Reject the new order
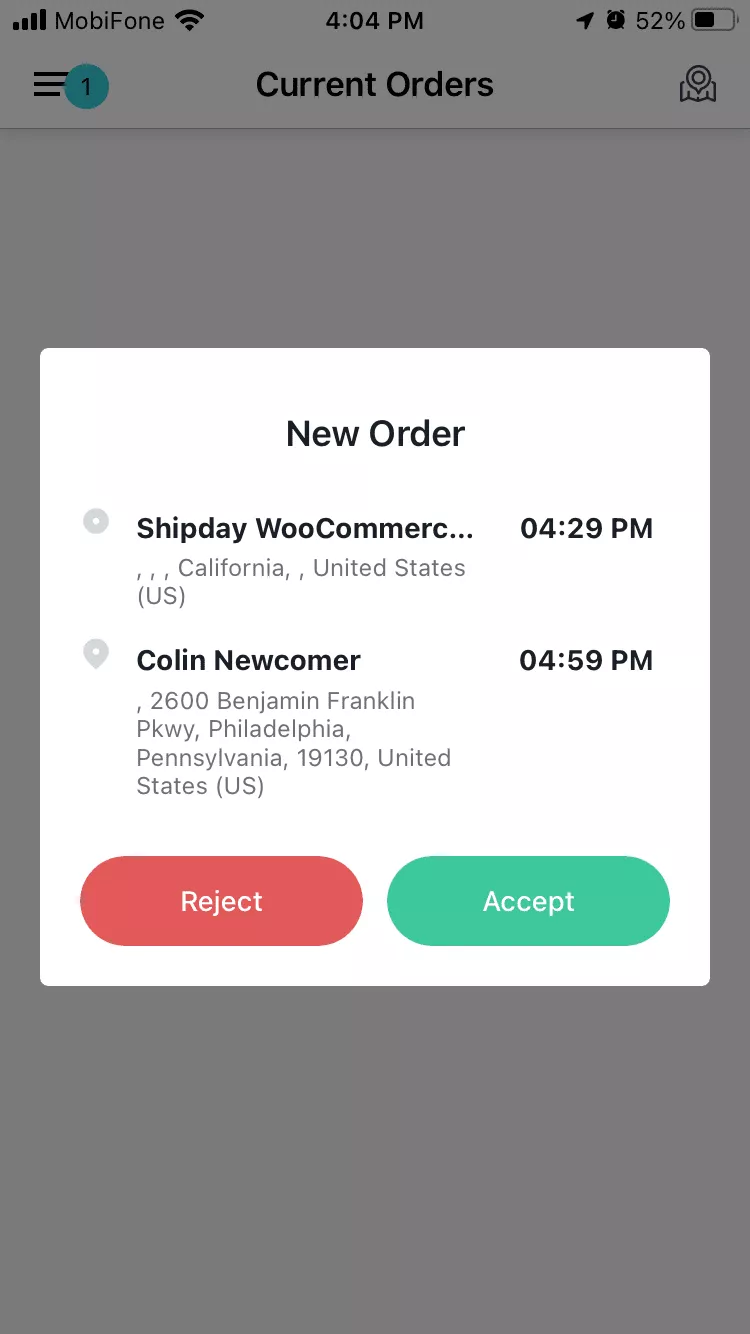Screen dimensions: 750x1334 221,901
